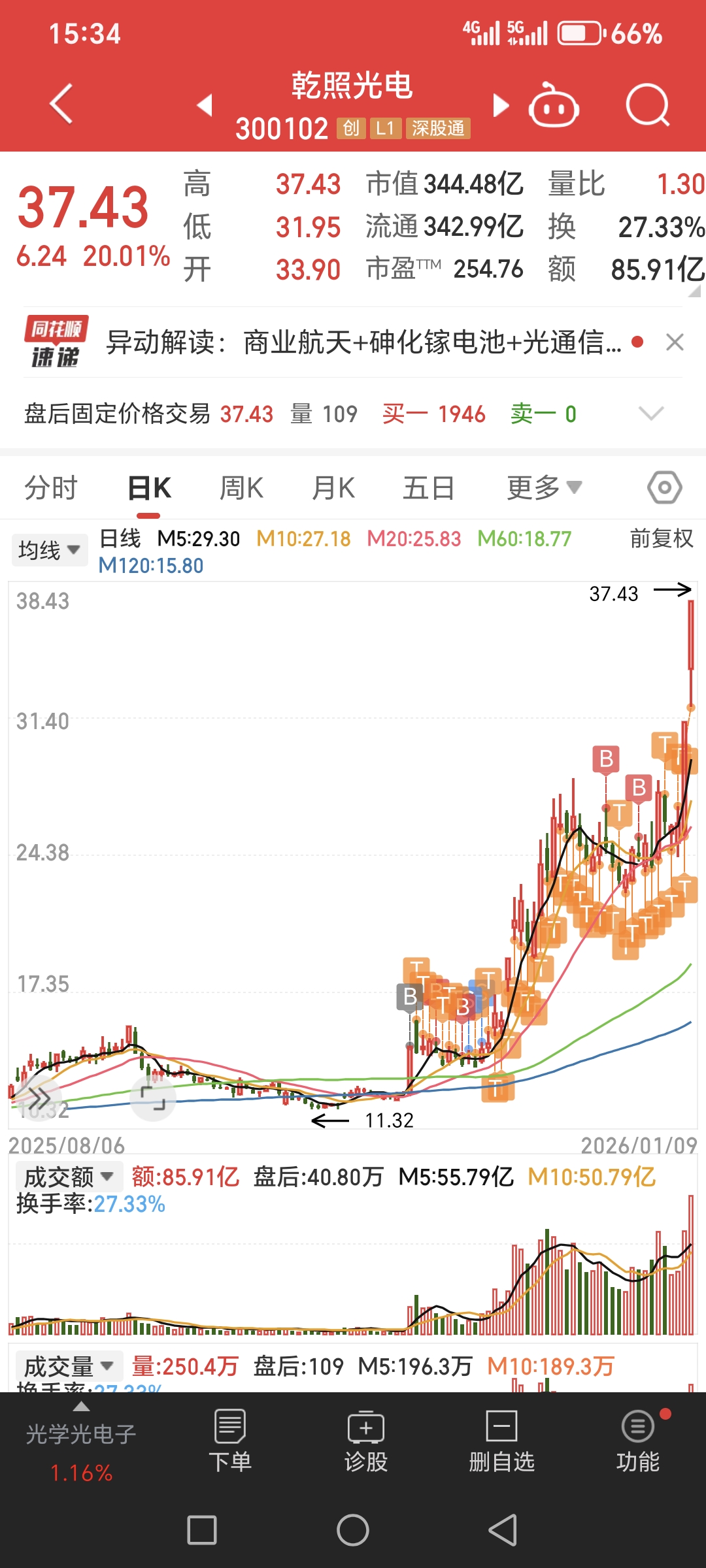Open the 成交额 indicator dropdown
This screenshot has height=1568, width=706.
[x=68, y=1177]
